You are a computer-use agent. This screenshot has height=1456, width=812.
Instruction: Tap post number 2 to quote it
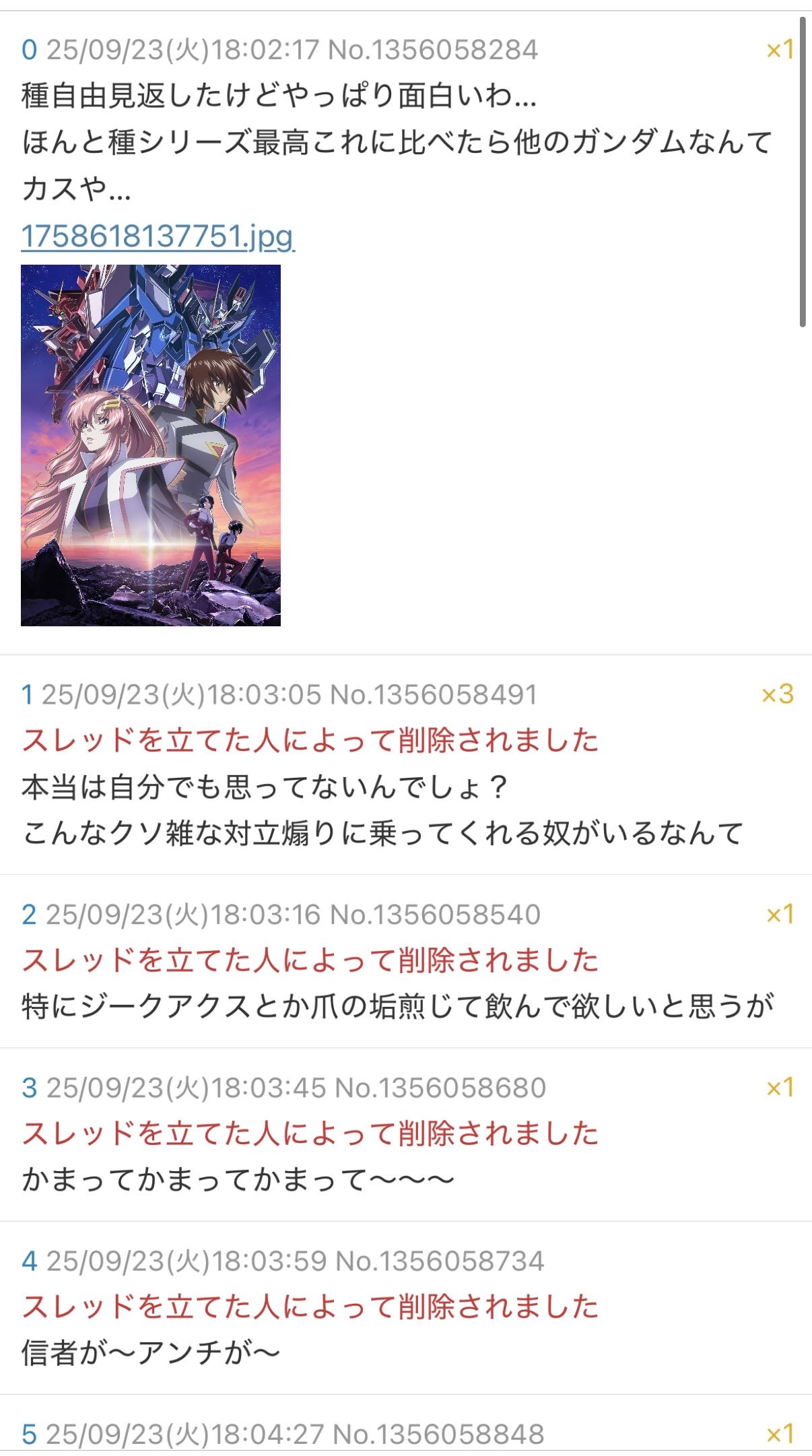(x=29, y=915)
